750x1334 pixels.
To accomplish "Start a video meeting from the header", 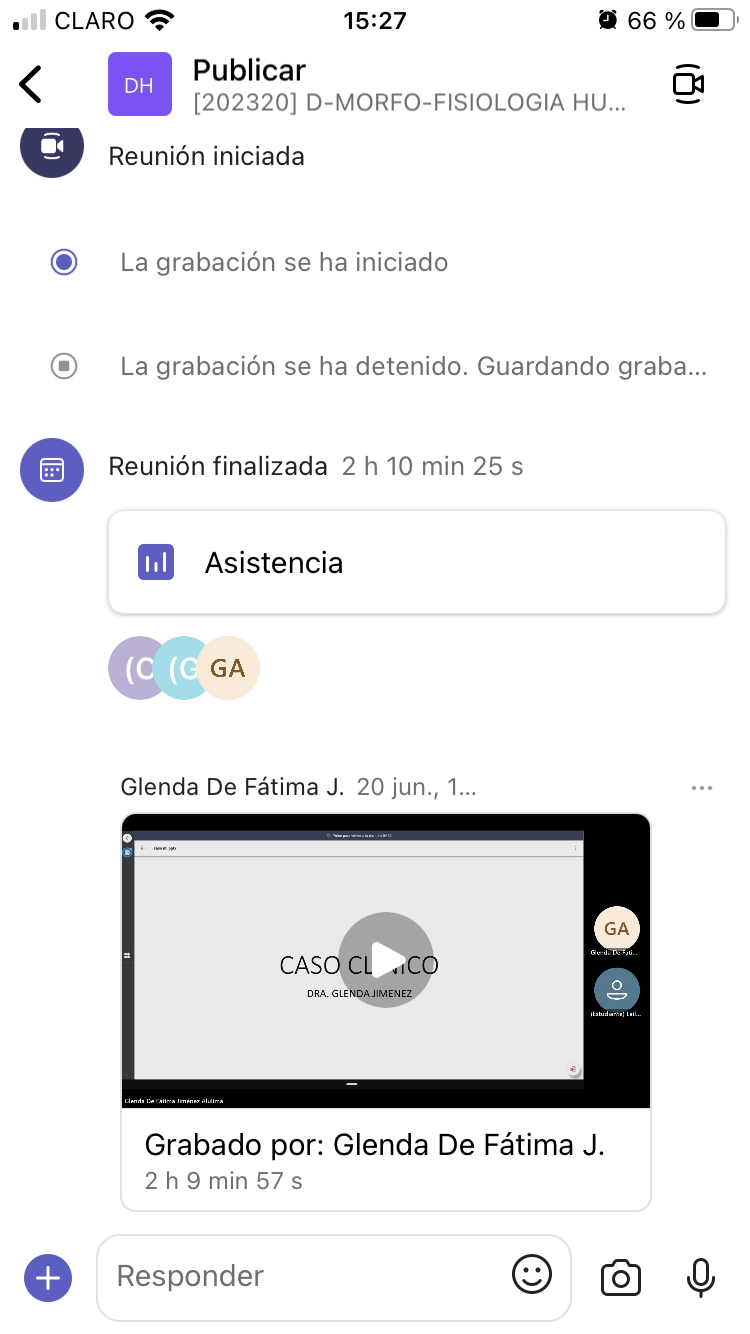I will coord(688,85).
